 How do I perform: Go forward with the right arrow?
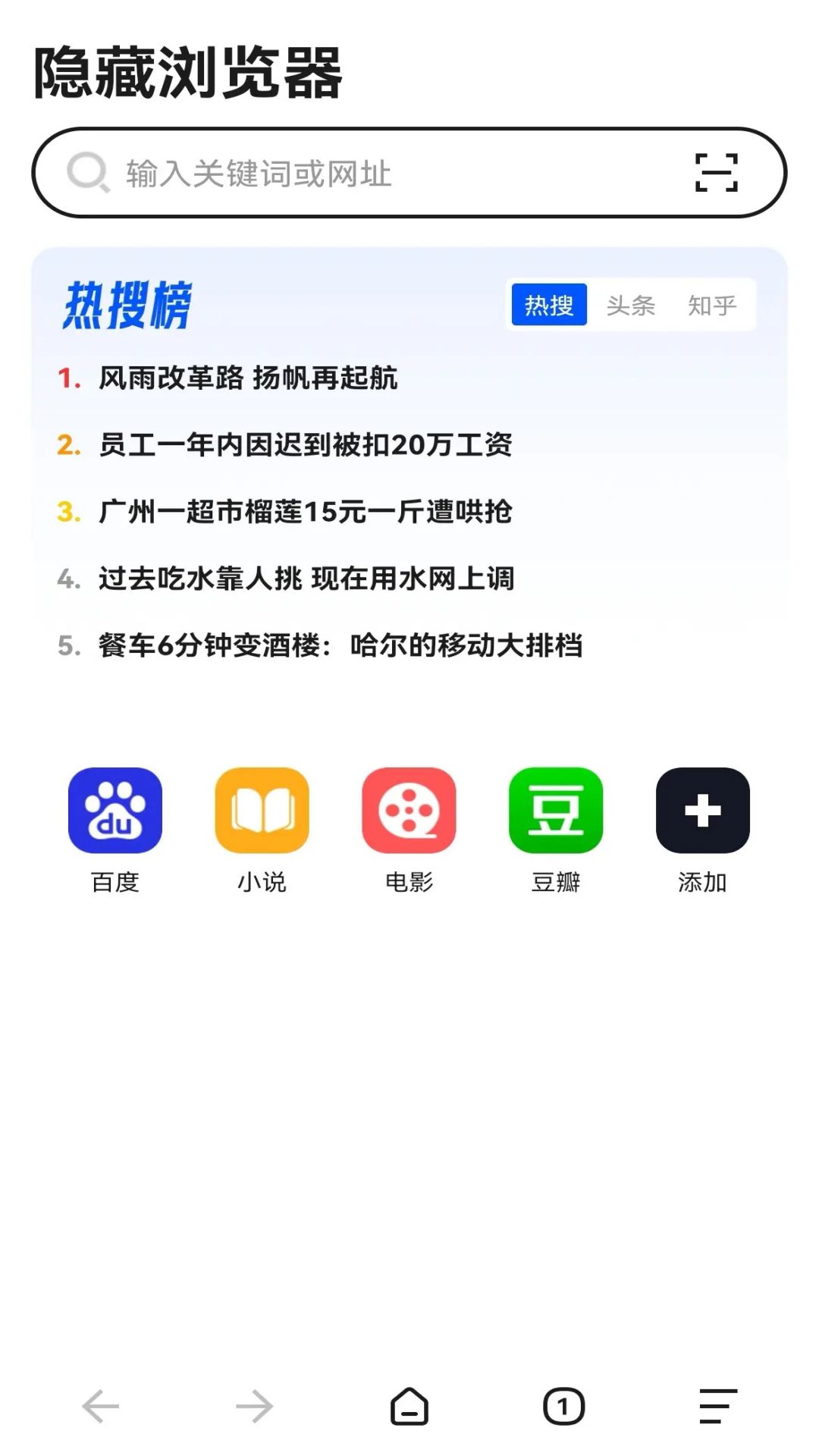[x=255, y=1407]
